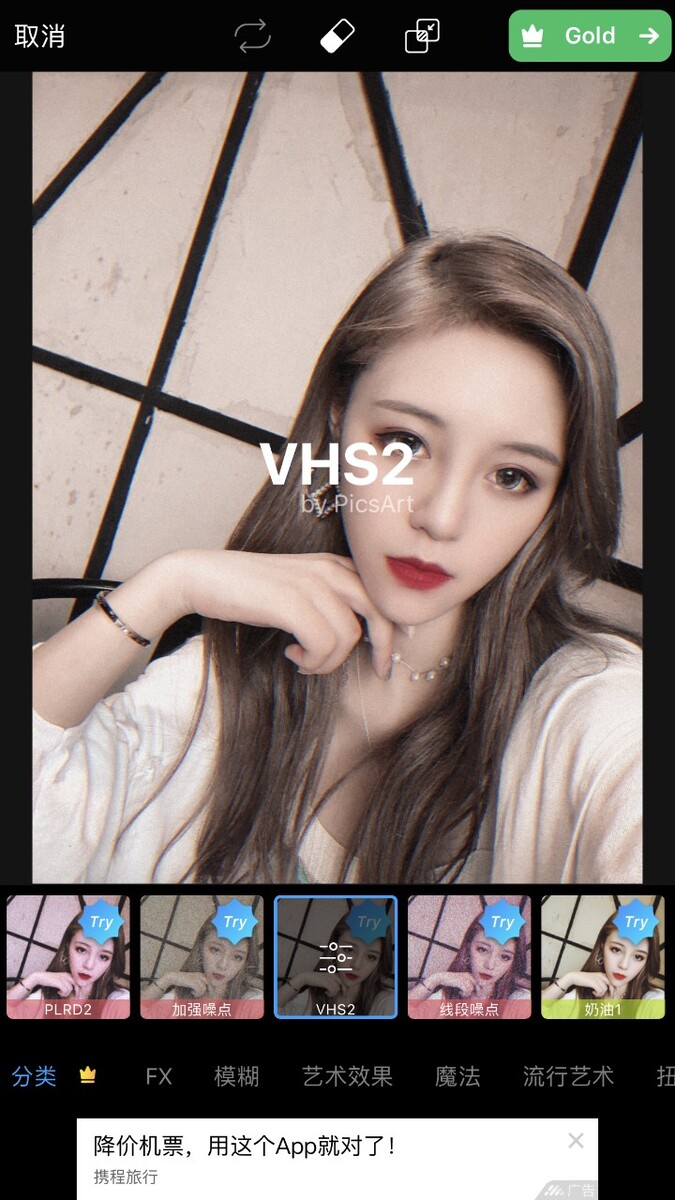Switch to the 模糊 tab
This screenshot has height=1200, width=675.
(x=236, y=1076)
